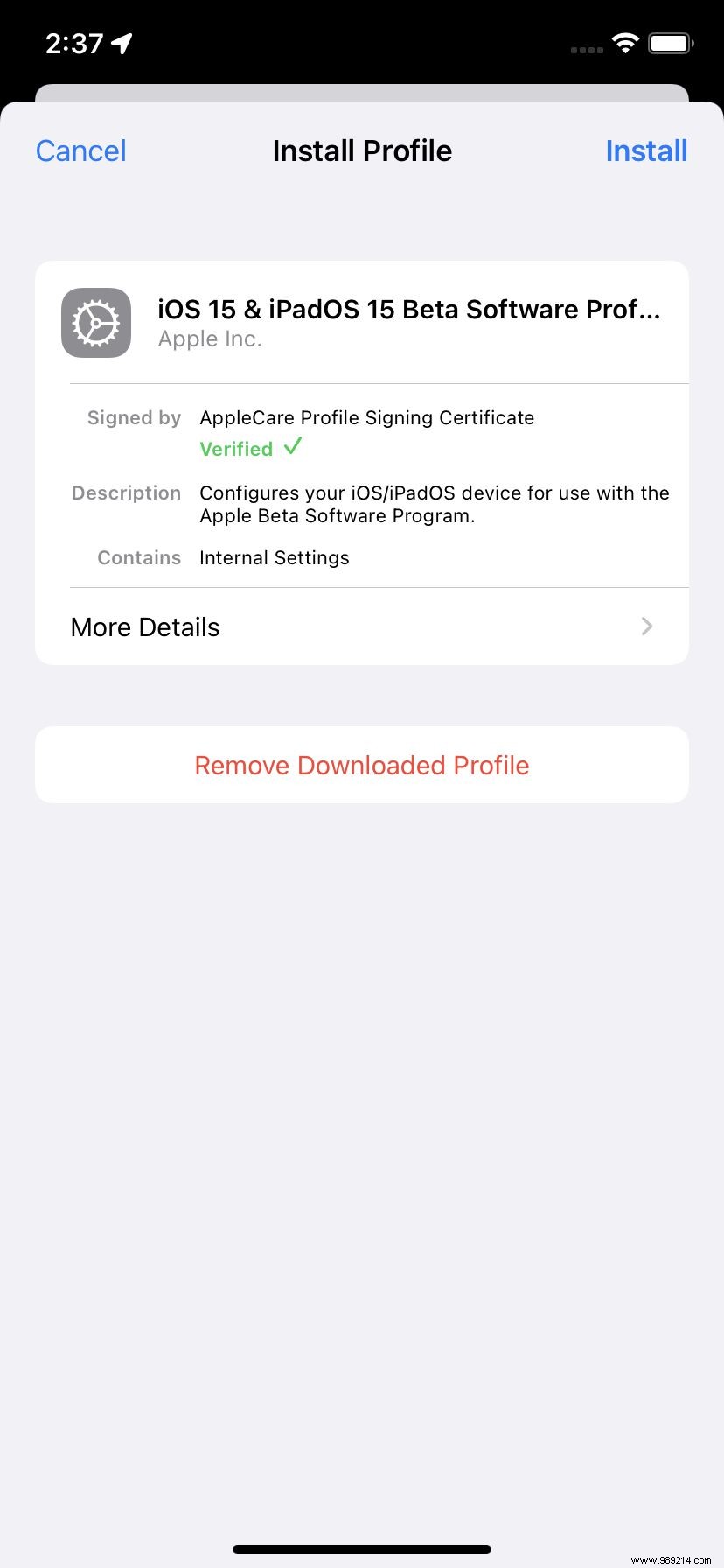Tap the Internal Settings contents entry
Screen dimensions: 724x1568
274,557
